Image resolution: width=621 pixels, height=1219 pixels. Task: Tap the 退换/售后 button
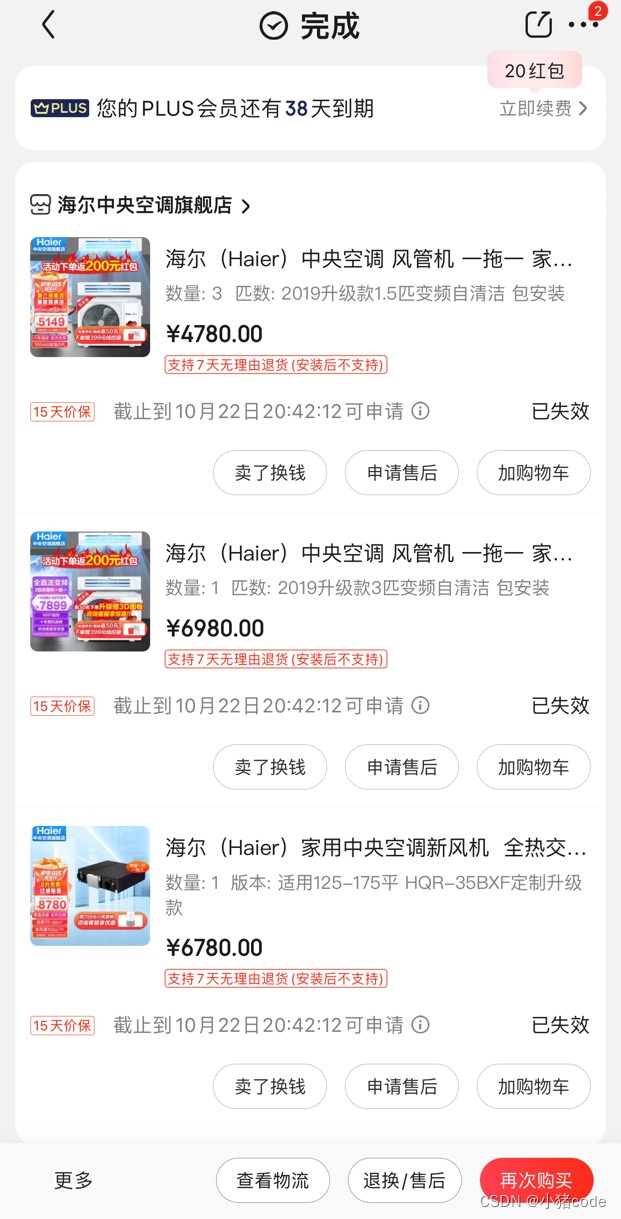pos(404,1180)
